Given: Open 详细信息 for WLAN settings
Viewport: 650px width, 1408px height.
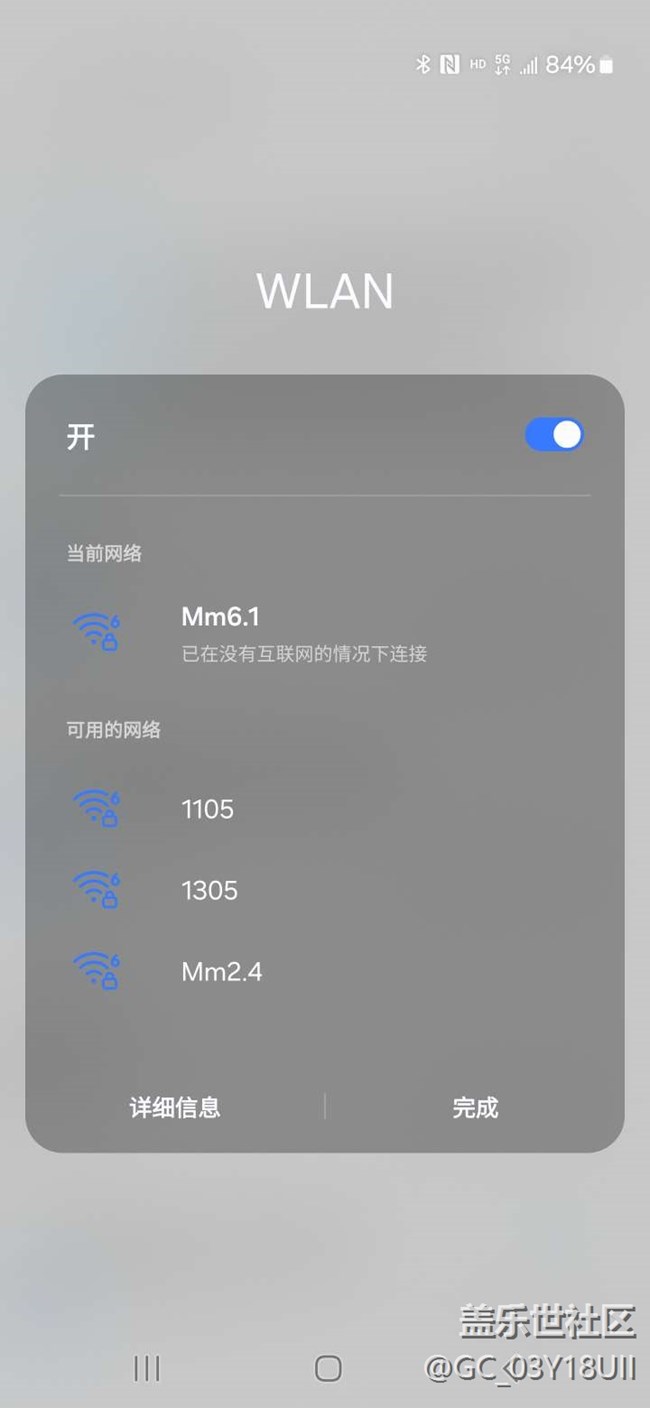Looking at the screenshot, I should [175, 1107].
